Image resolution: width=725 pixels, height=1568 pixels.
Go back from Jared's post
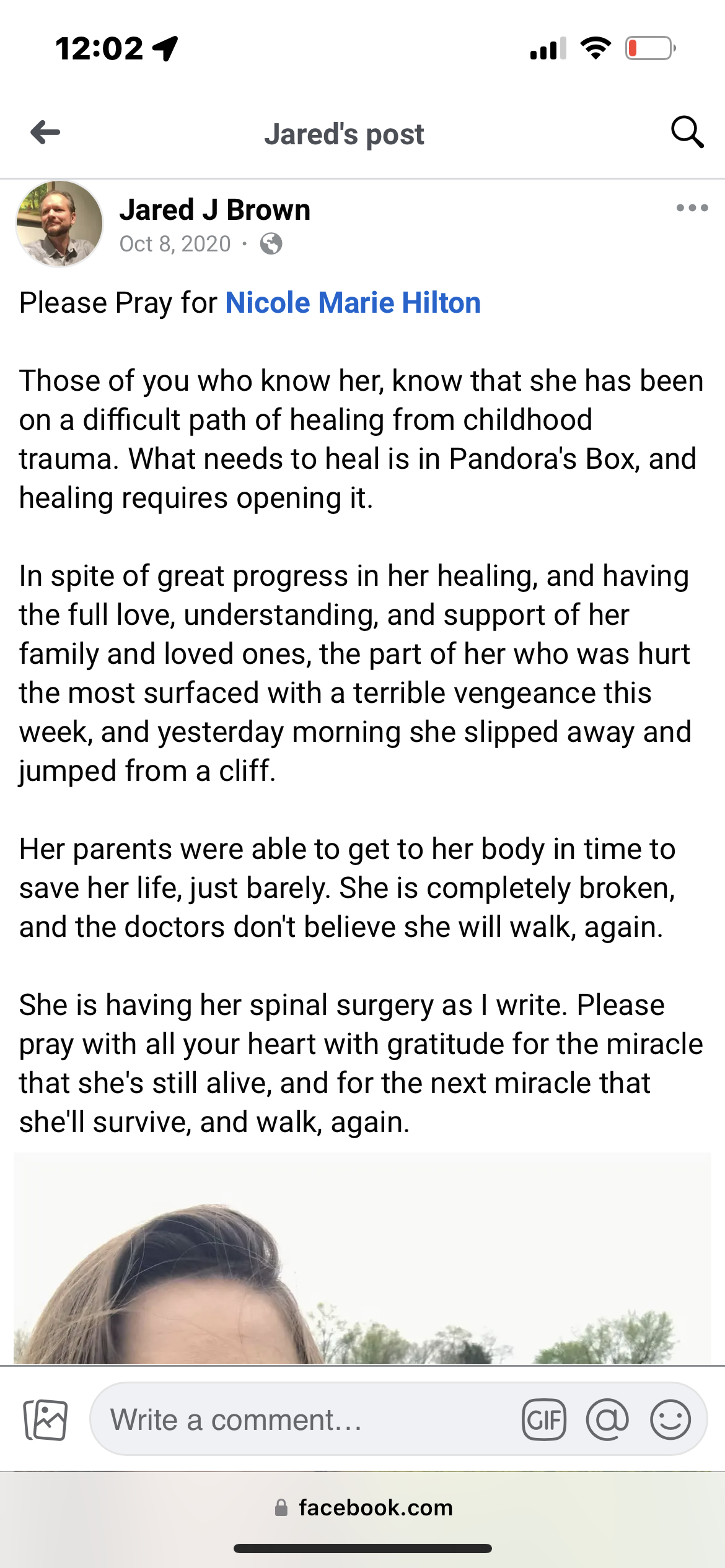coord(45,133)
